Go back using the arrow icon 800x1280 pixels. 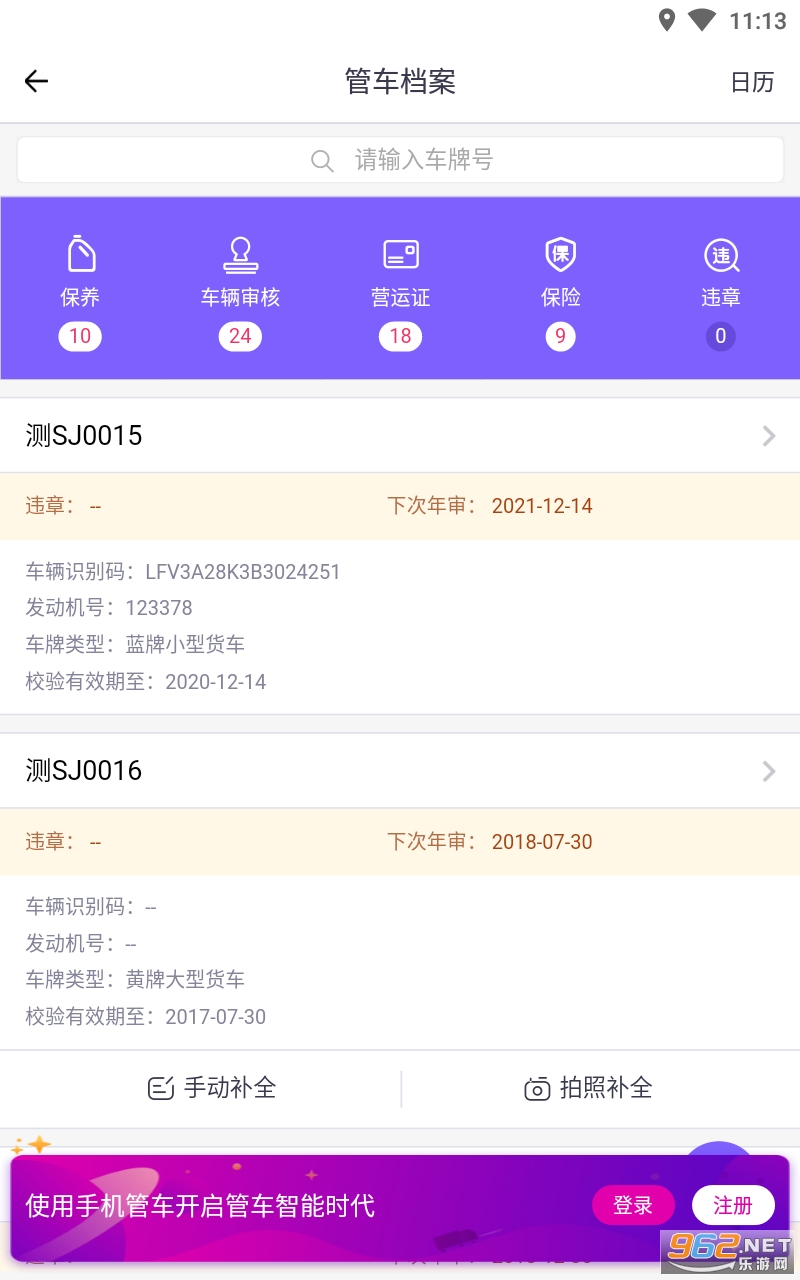pyautogui.click(x=36, y=82)
